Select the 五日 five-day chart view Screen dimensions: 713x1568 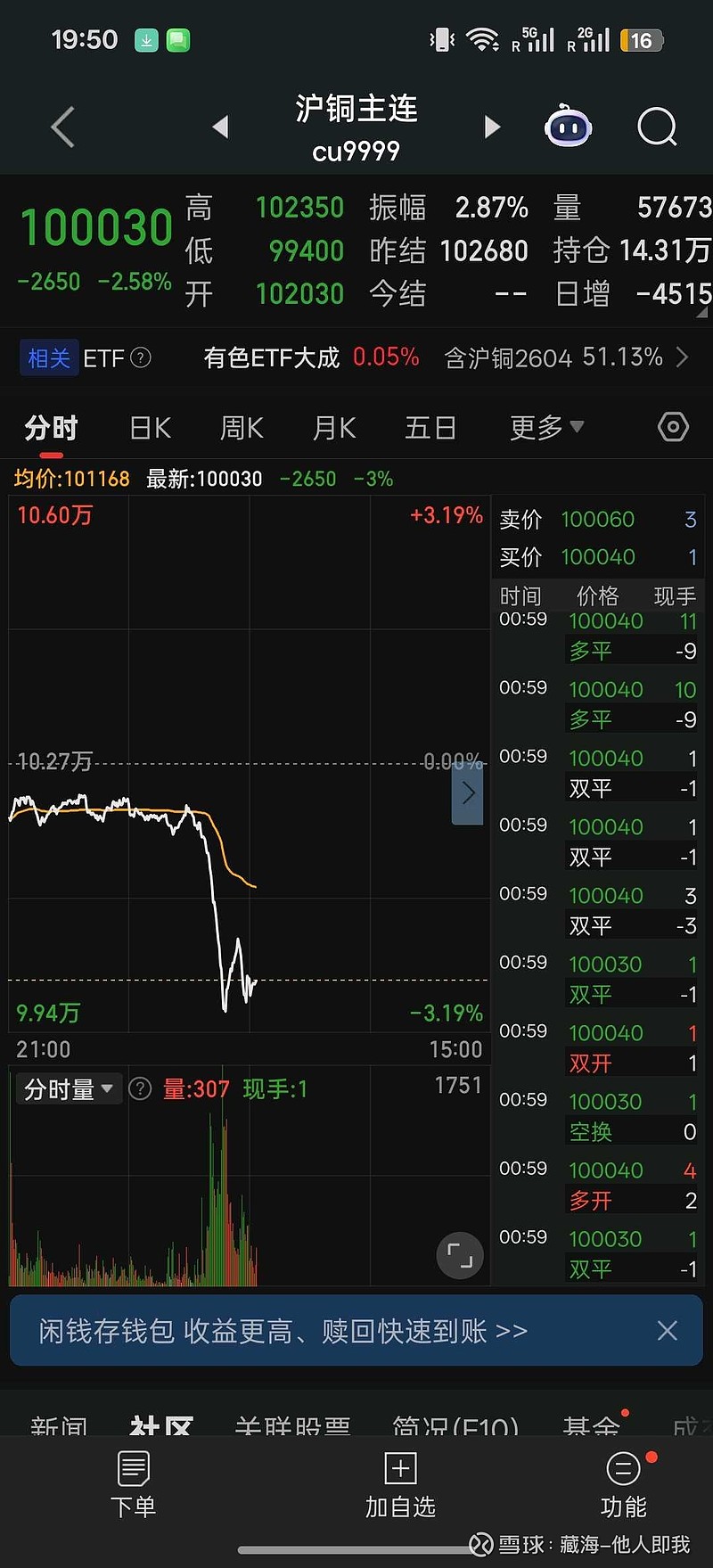430,427
